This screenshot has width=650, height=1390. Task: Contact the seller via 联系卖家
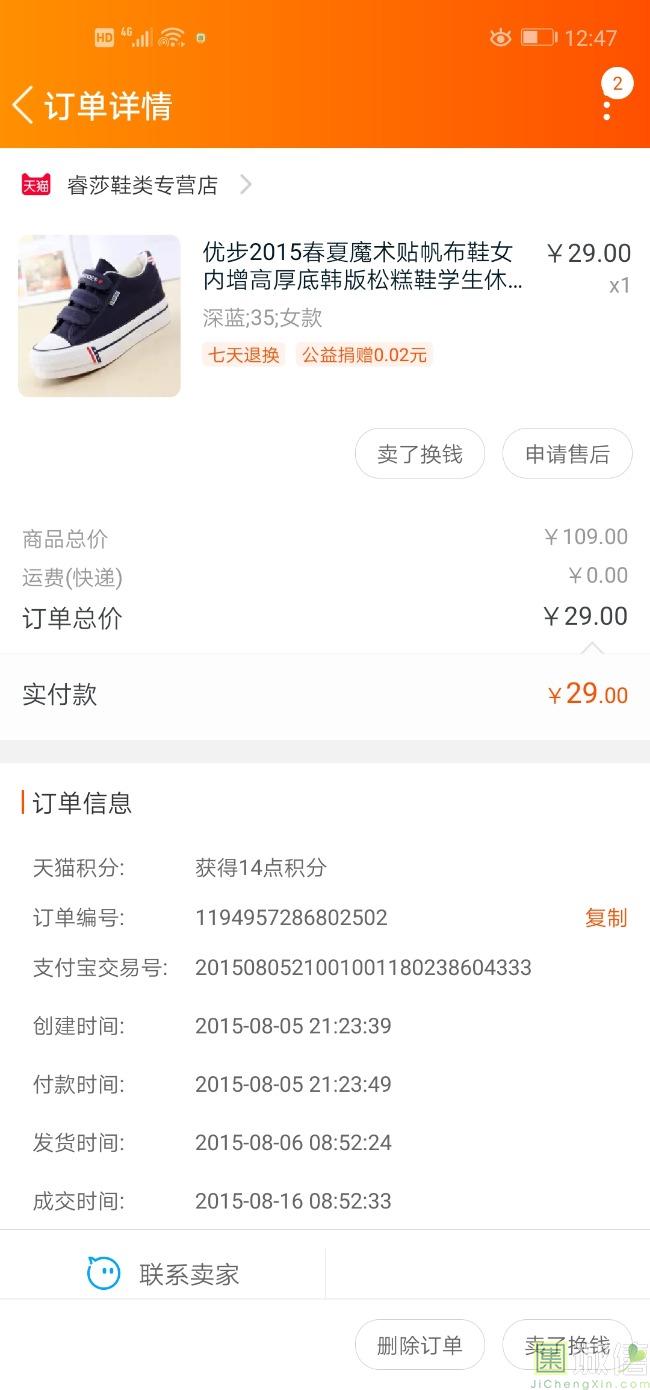click(163, 1274)
